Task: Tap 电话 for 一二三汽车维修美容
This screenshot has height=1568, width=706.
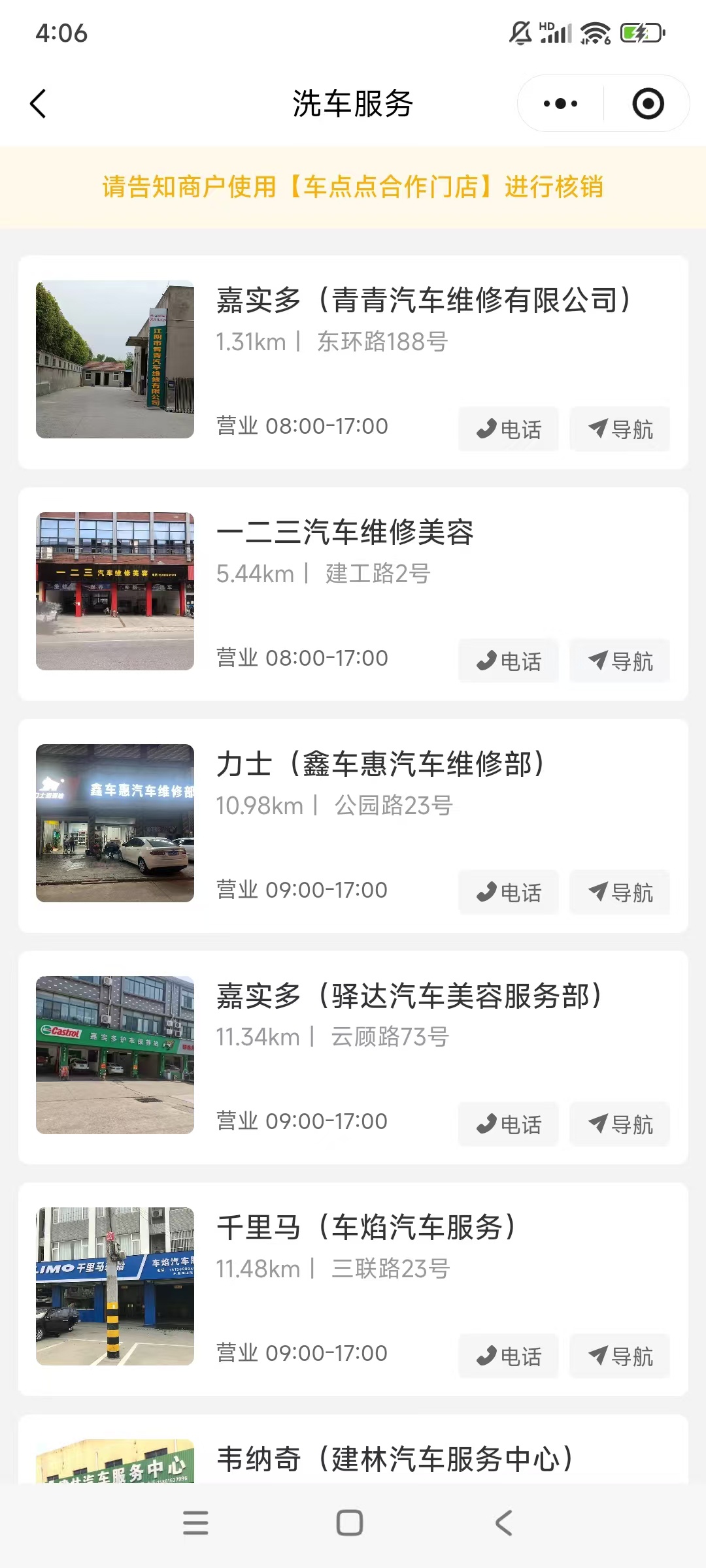Action: click(509, 661)
